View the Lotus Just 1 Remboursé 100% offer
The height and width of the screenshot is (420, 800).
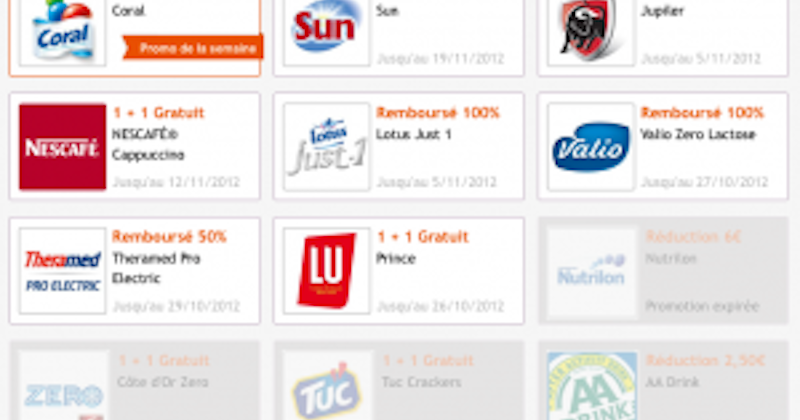(398, 147)
